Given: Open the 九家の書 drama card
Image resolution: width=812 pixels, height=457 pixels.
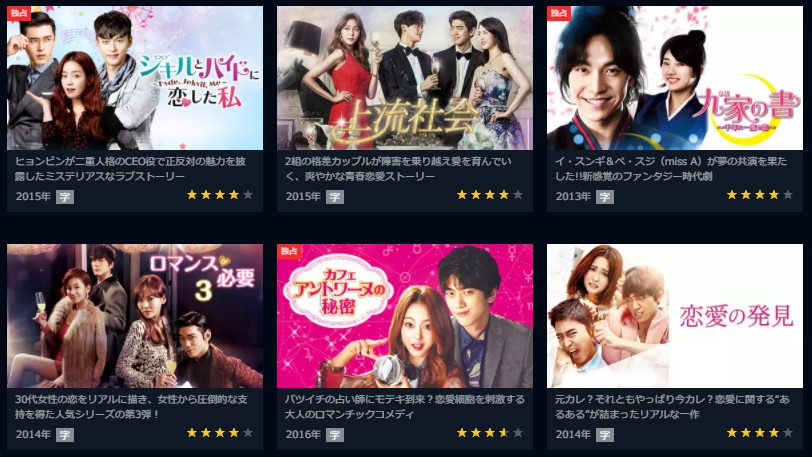Looking at the screenshot, I should (675, 79).
